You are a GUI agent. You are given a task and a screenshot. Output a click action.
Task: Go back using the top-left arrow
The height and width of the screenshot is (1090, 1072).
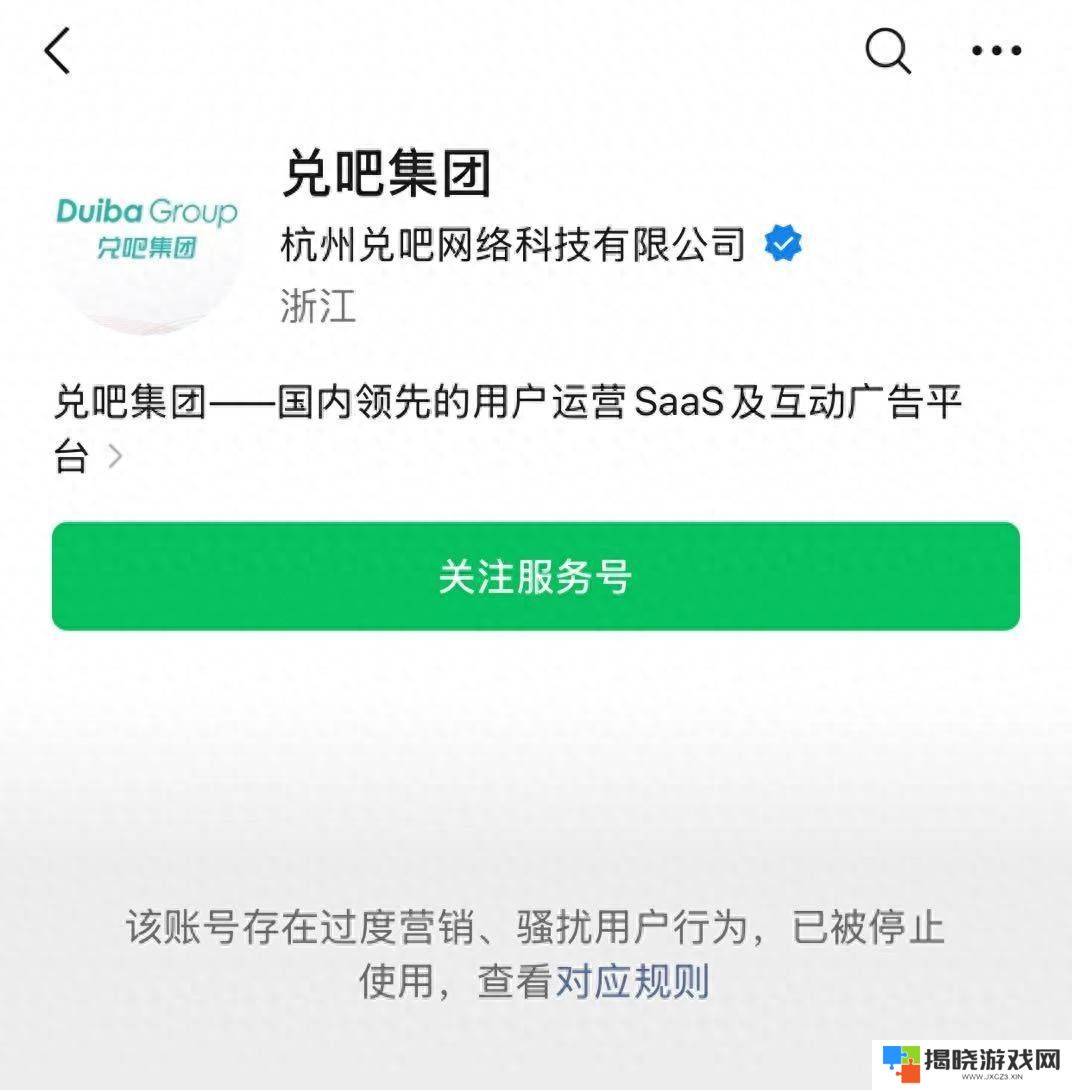[58, 51]
